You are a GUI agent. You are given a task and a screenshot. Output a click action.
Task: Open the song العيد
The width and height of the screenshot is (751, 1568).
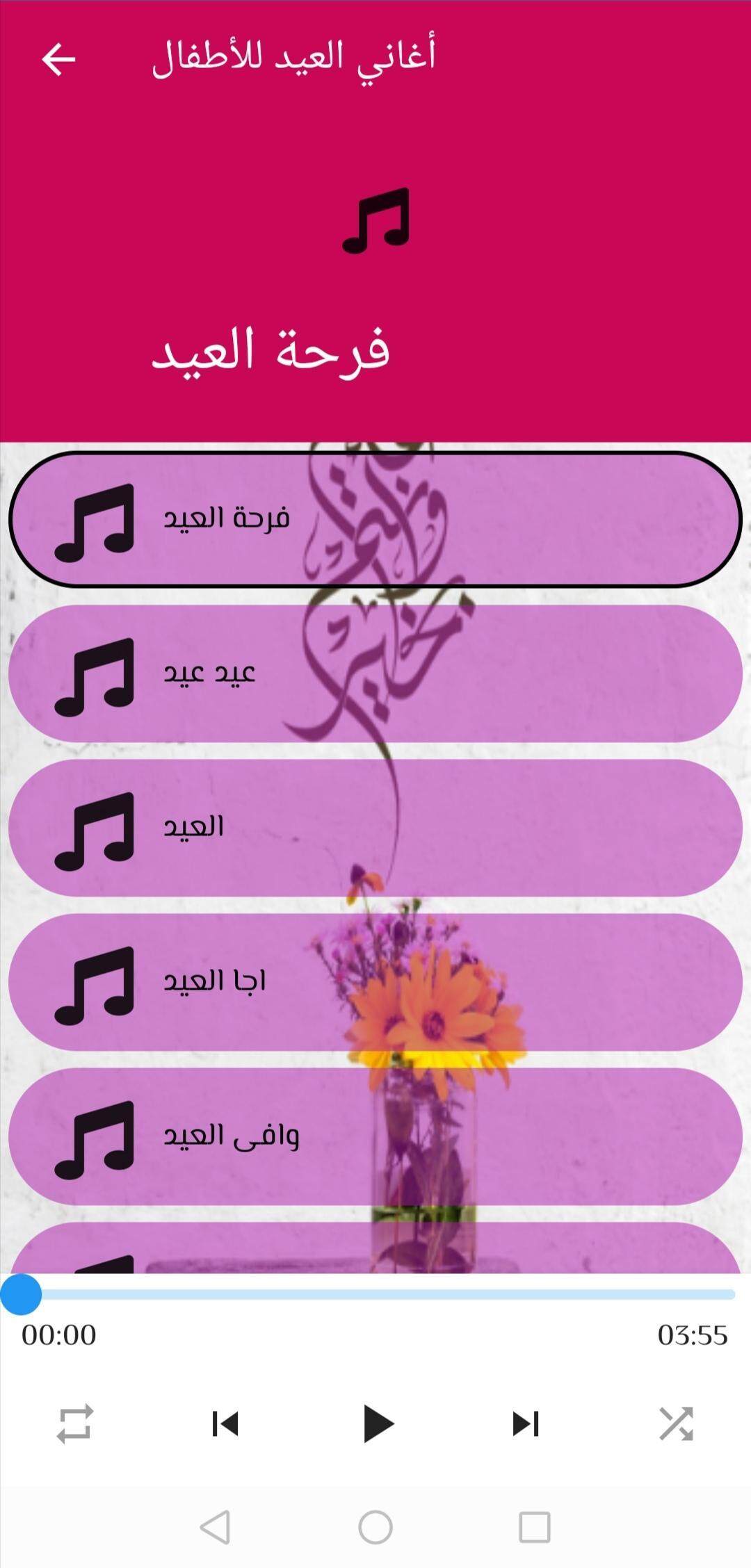click(375, 828)
